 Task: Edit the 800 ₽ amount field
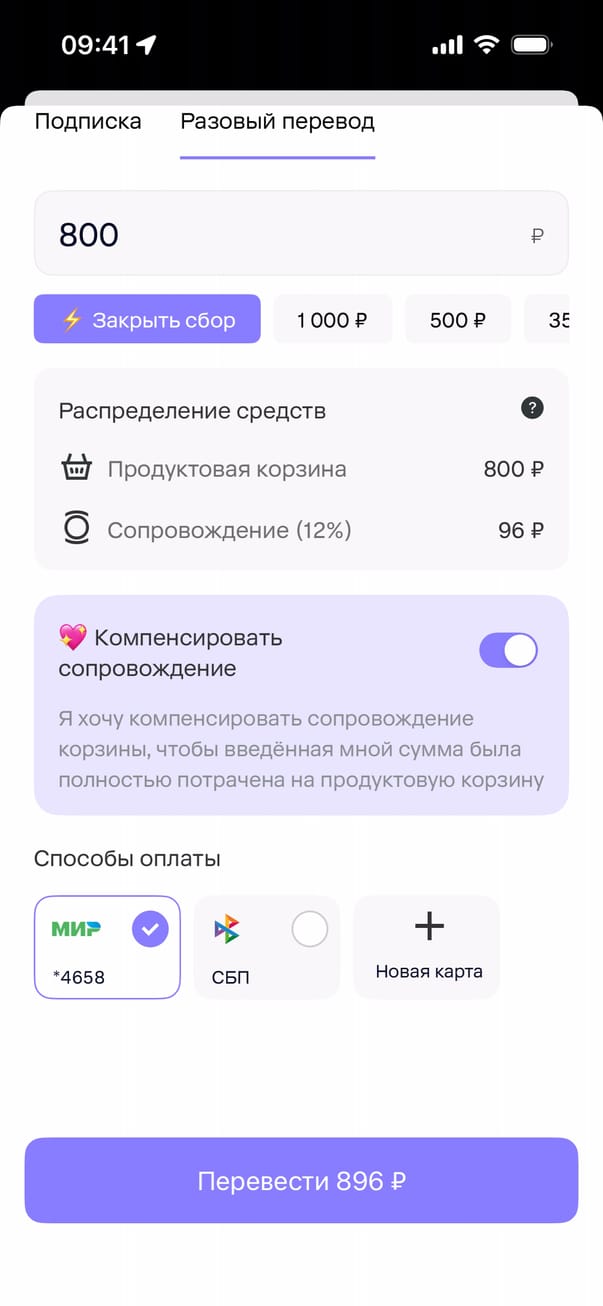click(290, 234)
